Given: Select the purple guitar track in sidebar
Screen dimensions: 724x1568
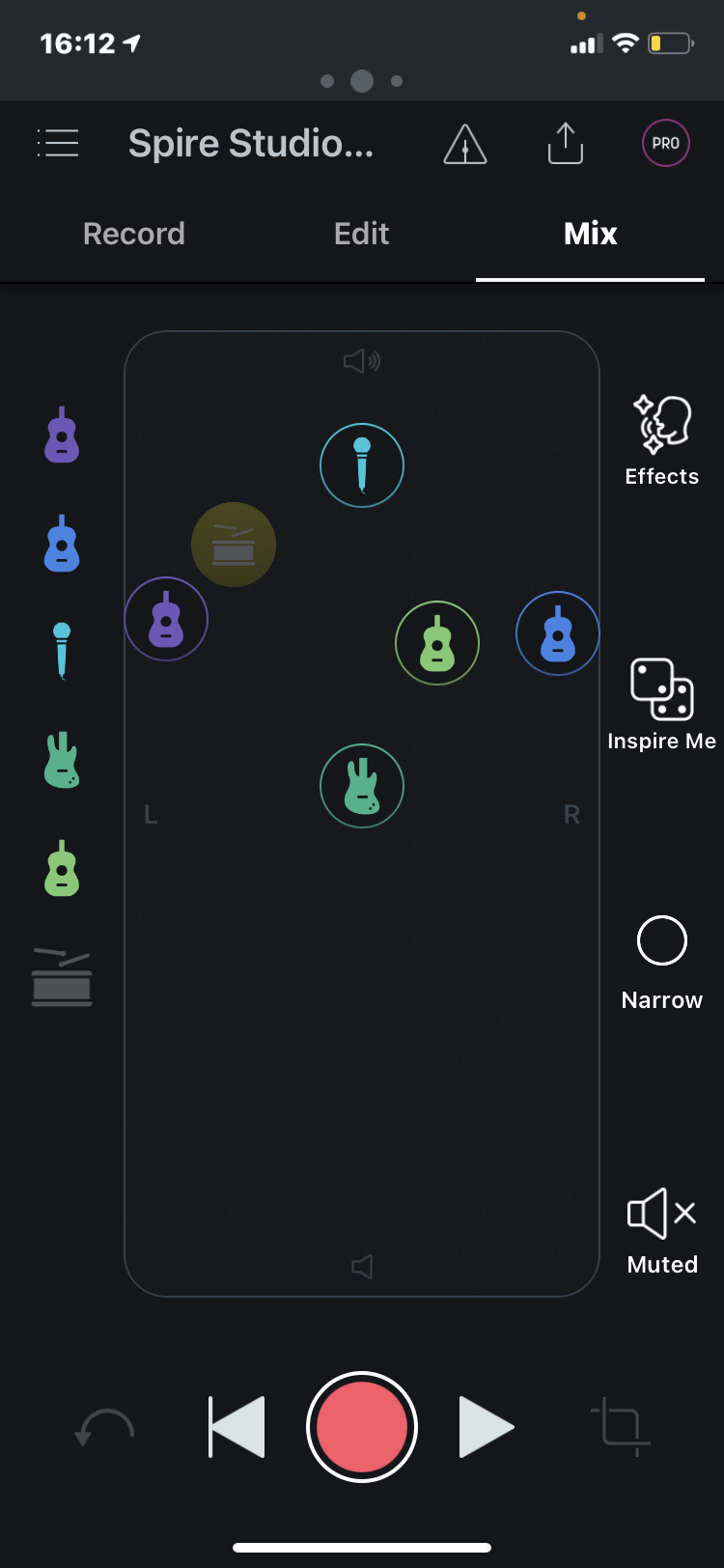Looking at the screenshot, I should point(62,435).
